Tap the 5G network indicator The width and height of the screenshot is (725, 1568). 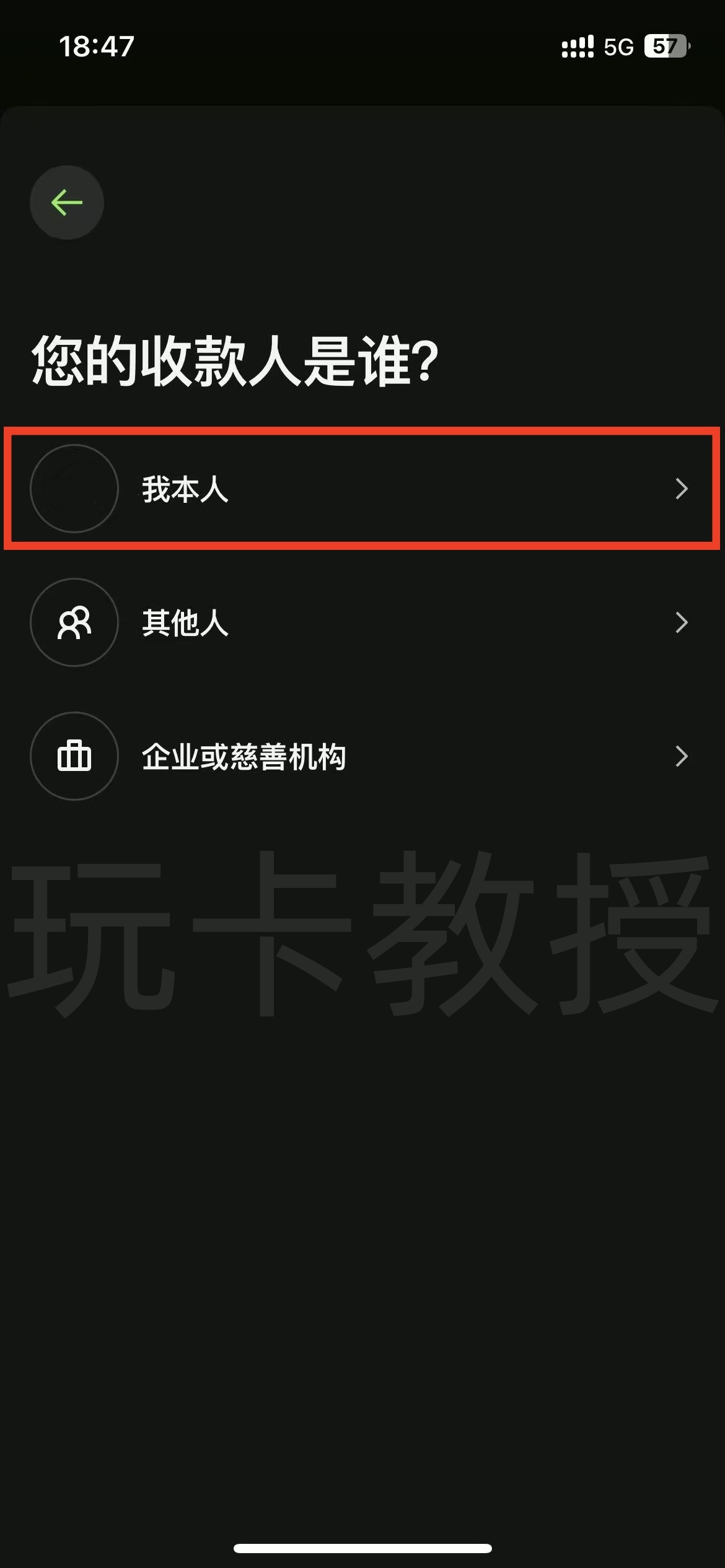[x=617, y=46]
